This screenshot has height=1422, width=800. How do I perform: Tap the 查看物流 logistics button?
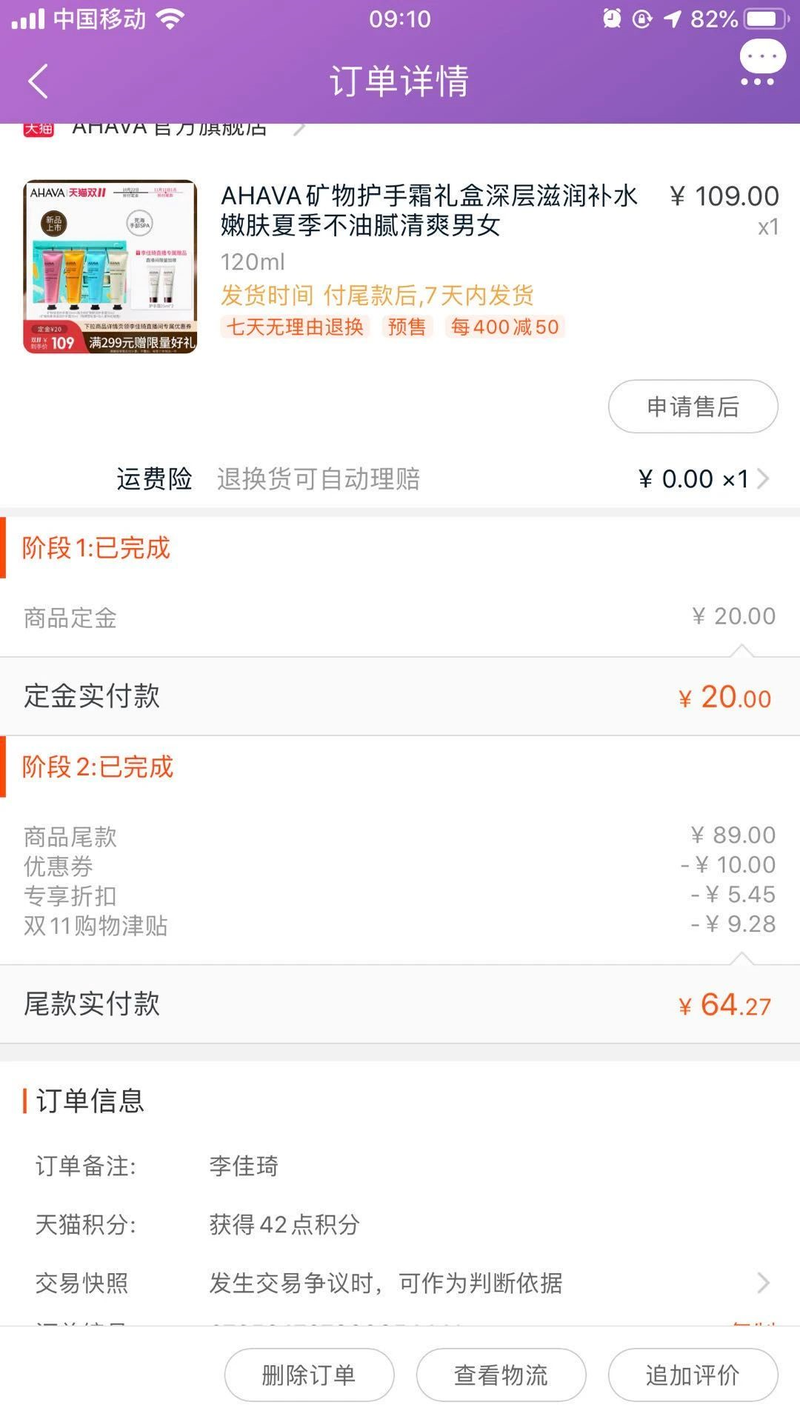[500, 1375]
